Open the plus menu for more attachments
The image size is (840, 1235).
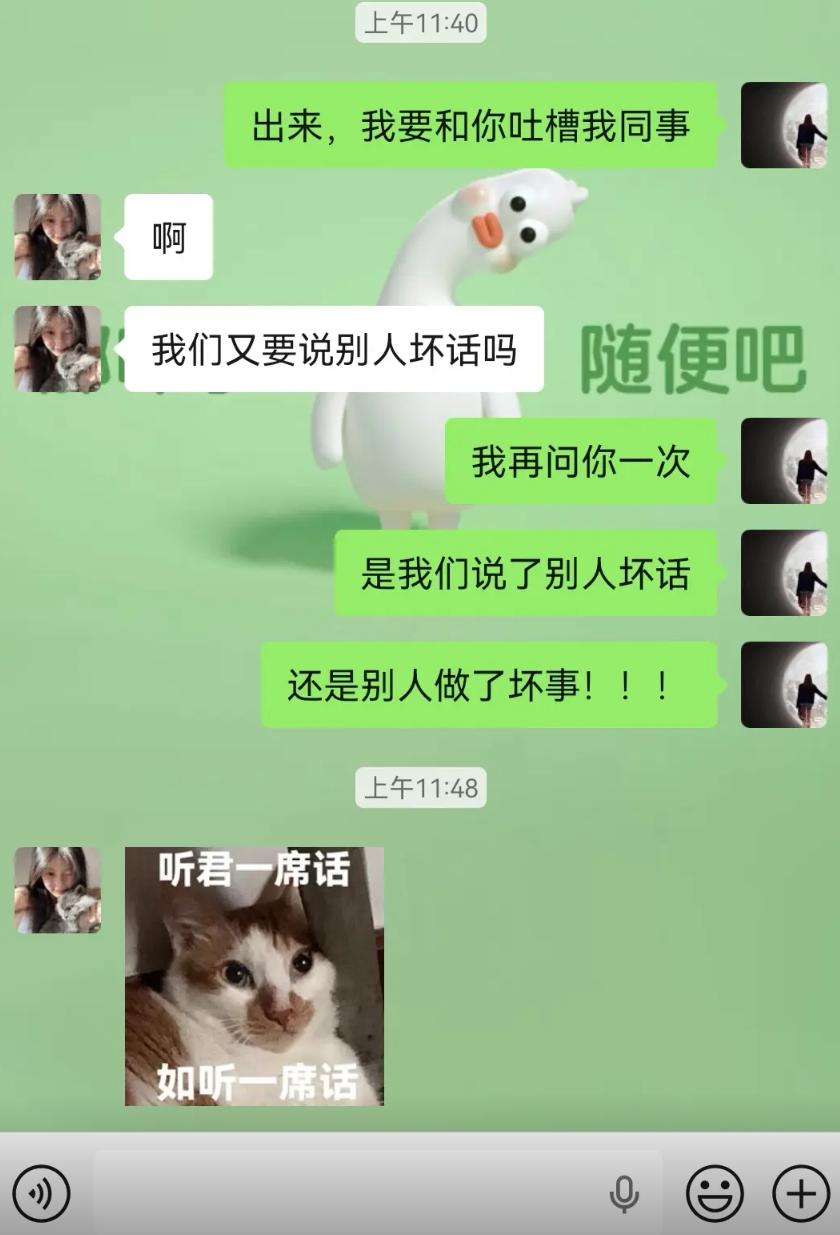click(801, 1193)
